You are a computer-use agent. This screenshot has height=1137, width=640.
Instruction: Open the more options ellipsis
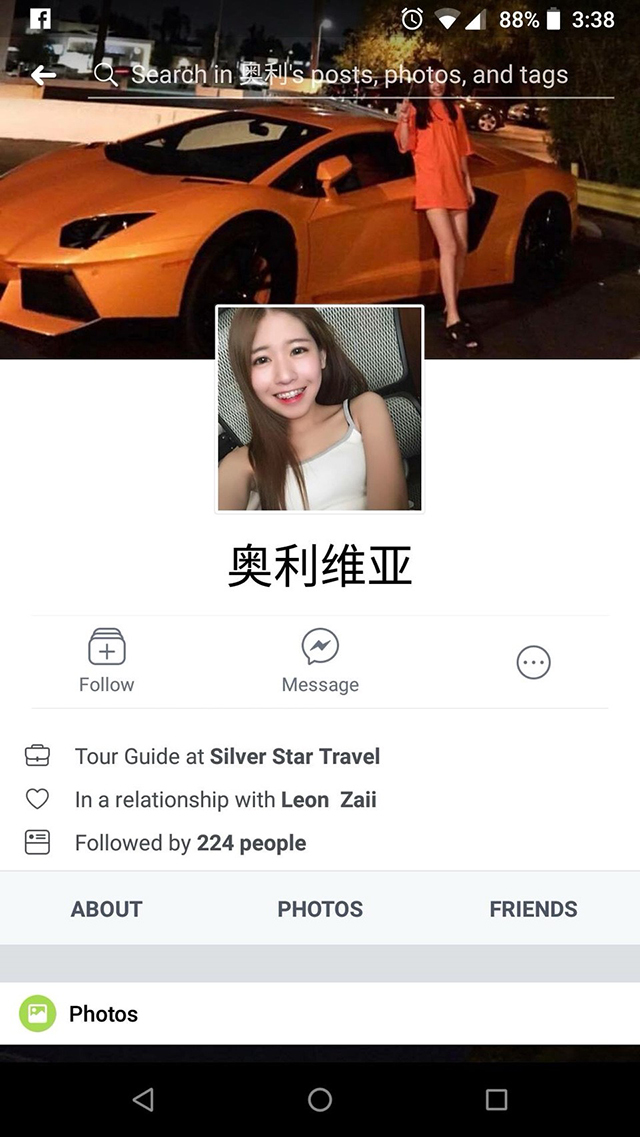click(x=533, y=662)
